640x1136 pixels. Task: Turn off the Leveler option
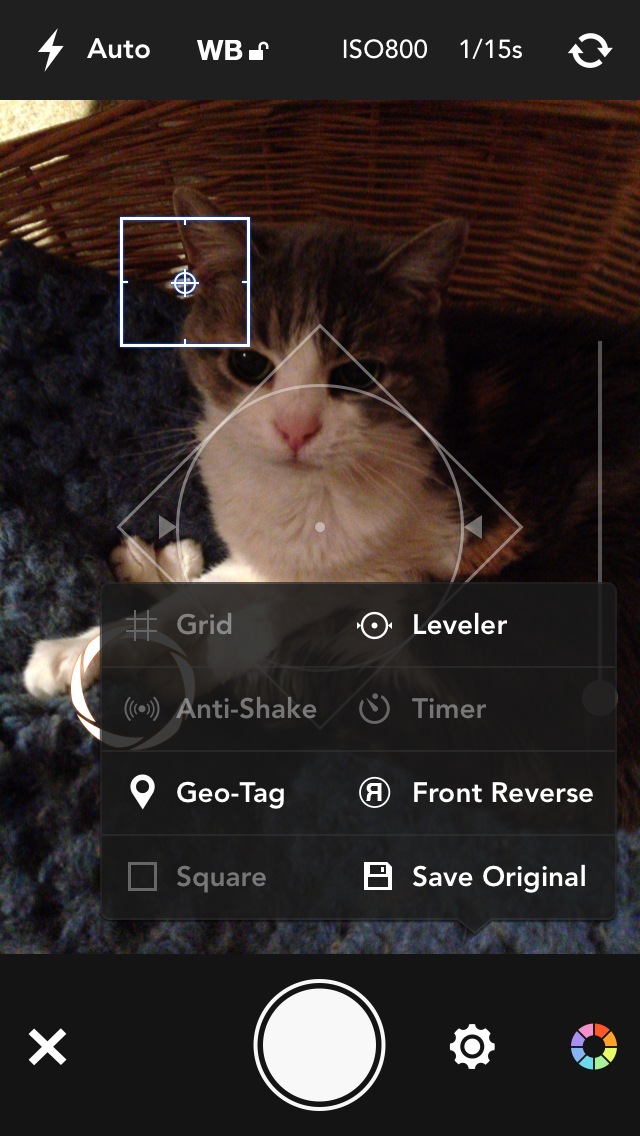tap(434, 625)
